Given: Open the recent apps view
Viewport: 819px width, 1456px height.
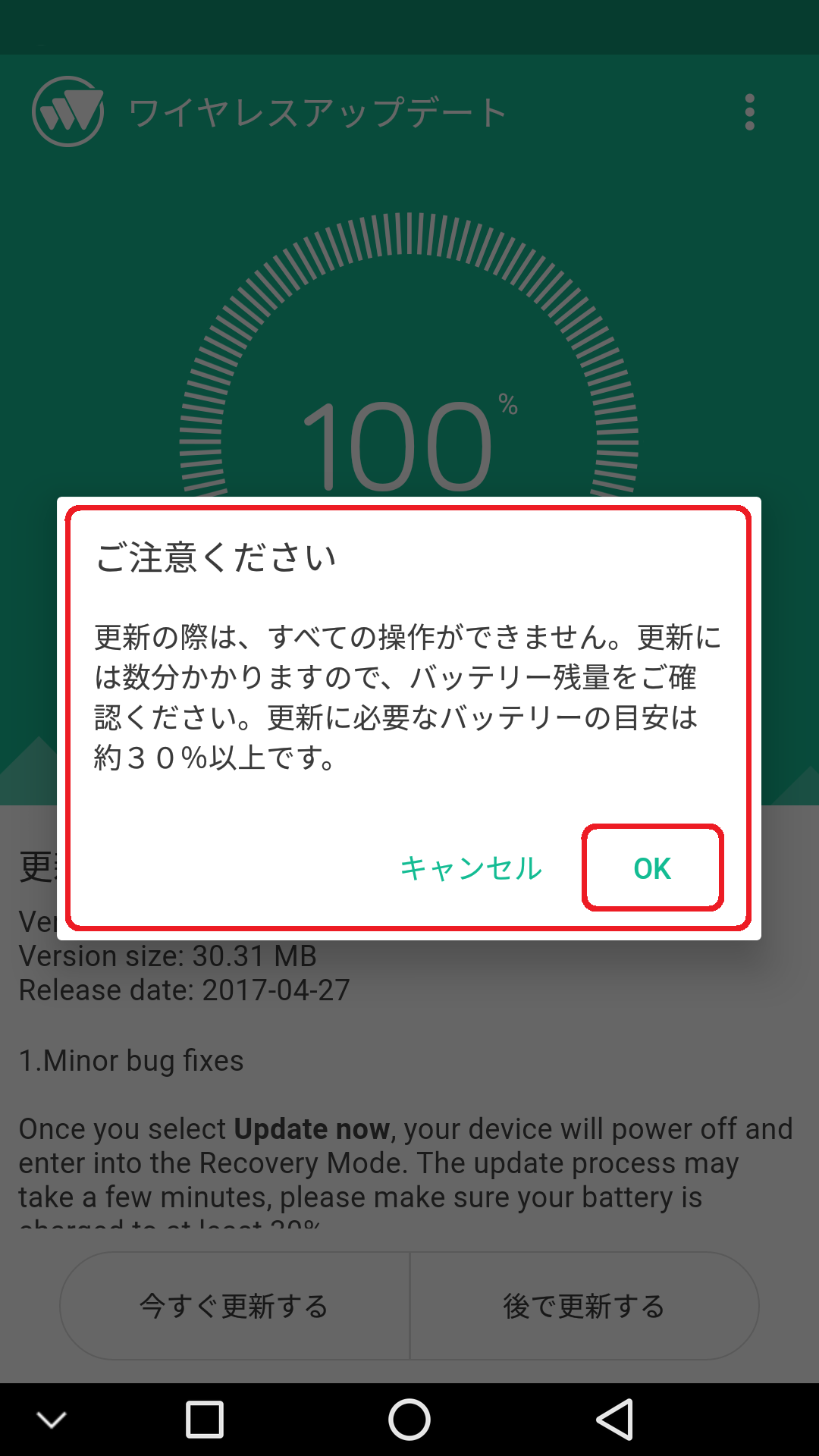Looking at the screenshot, I should click(205, 1419).
